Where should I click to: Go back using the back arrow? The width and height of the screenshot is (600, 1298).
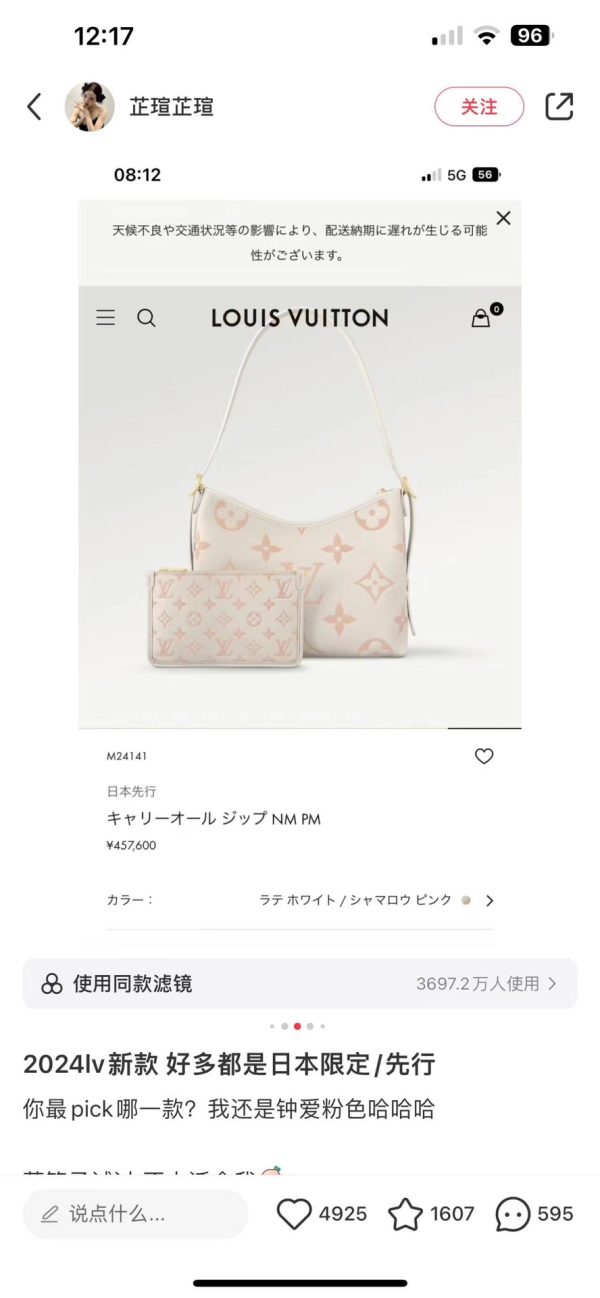(35, 107)
